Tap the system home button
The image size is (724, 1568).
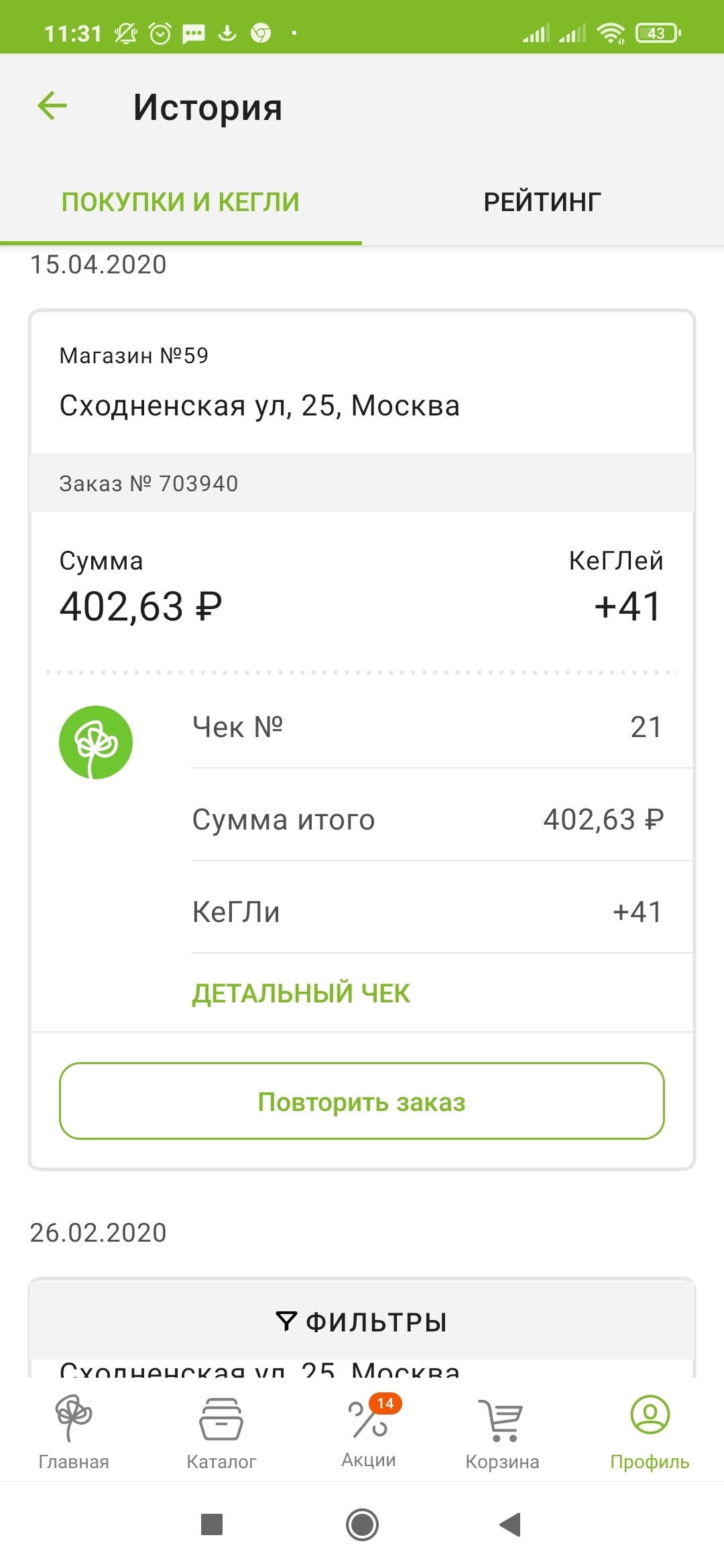(x=362, y=1525)
